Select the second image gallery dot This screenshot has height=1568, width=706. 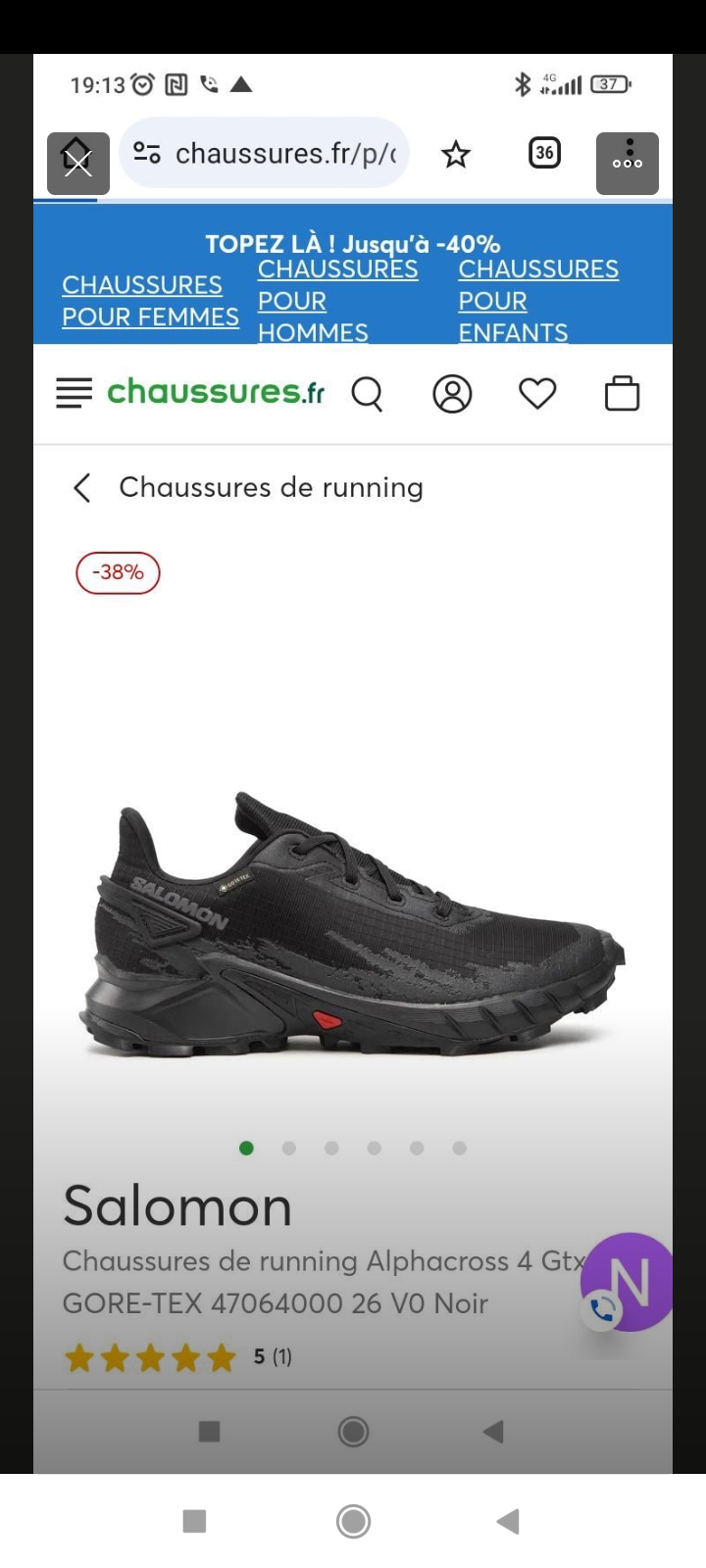pos(289,1149)
